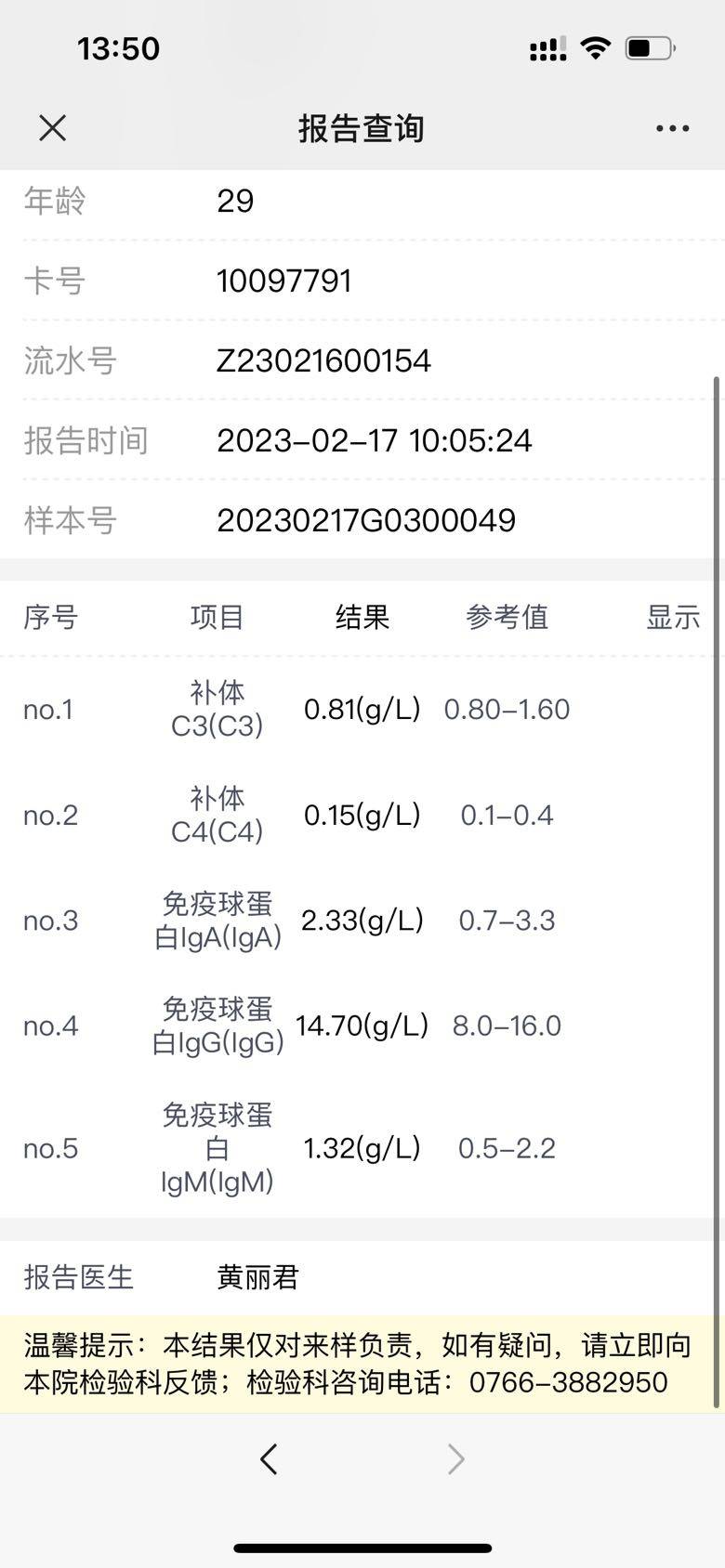Open the three-dot more options menu
This screenshot has width=725, height=1568.
(x=672, y=129)
